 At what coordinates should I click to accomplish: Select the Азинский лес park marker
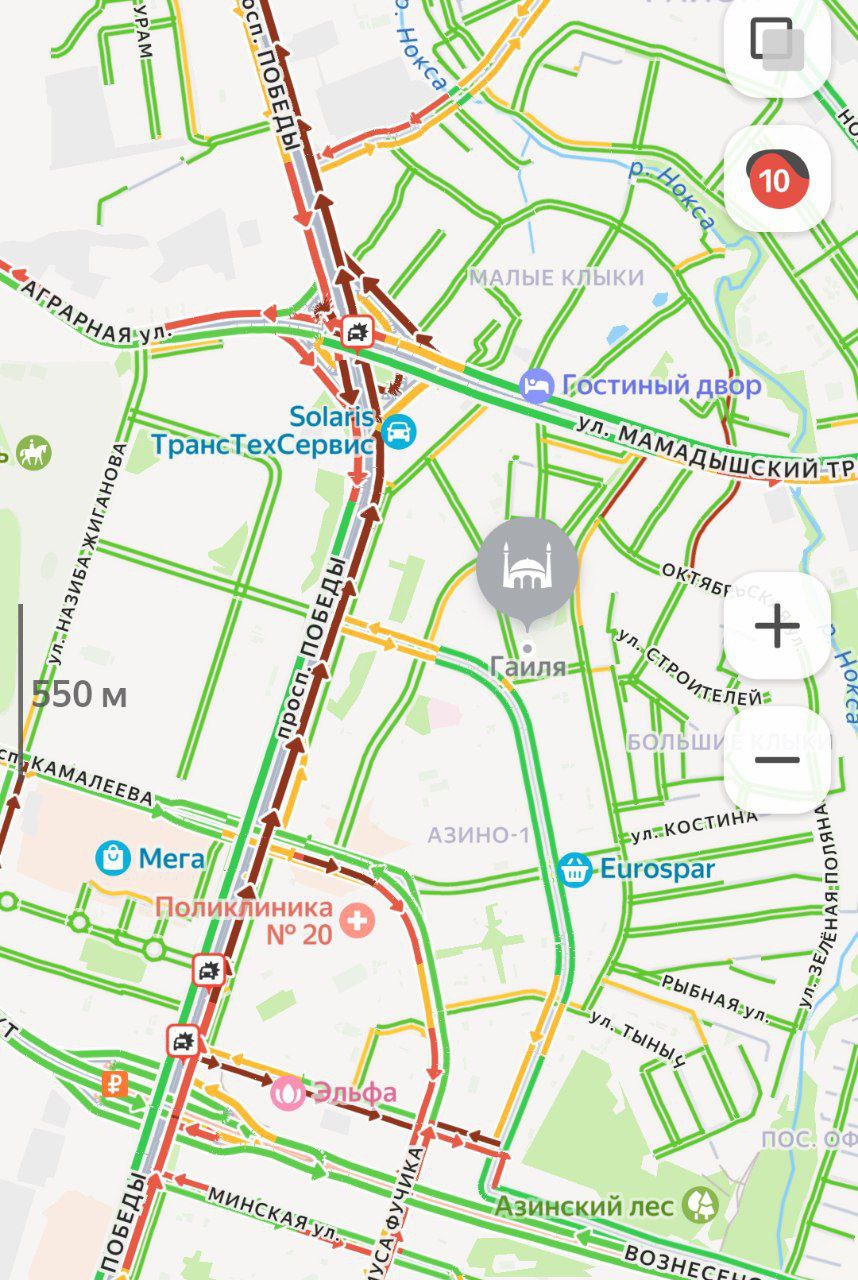(x=701, y=1205)
